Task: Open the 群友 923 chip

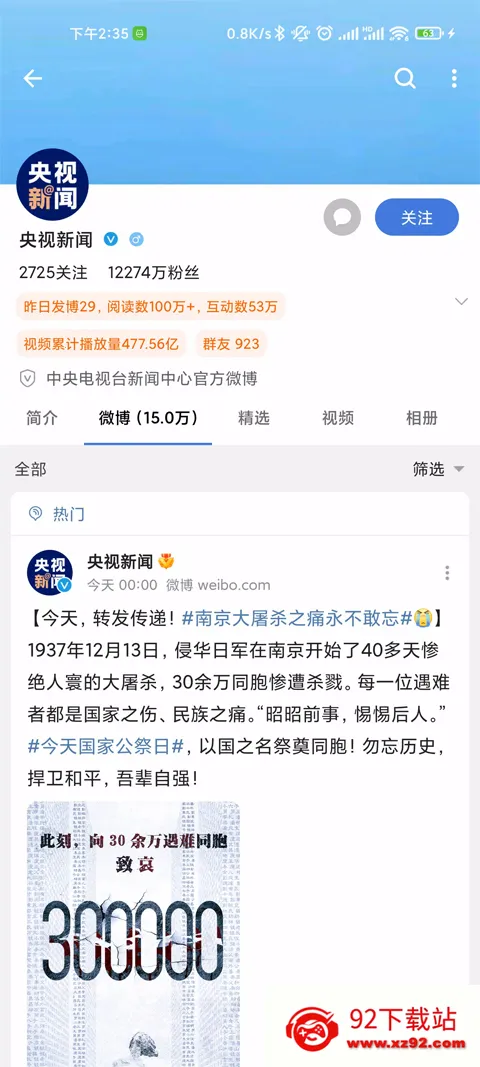Action: [x=231, y=344]
